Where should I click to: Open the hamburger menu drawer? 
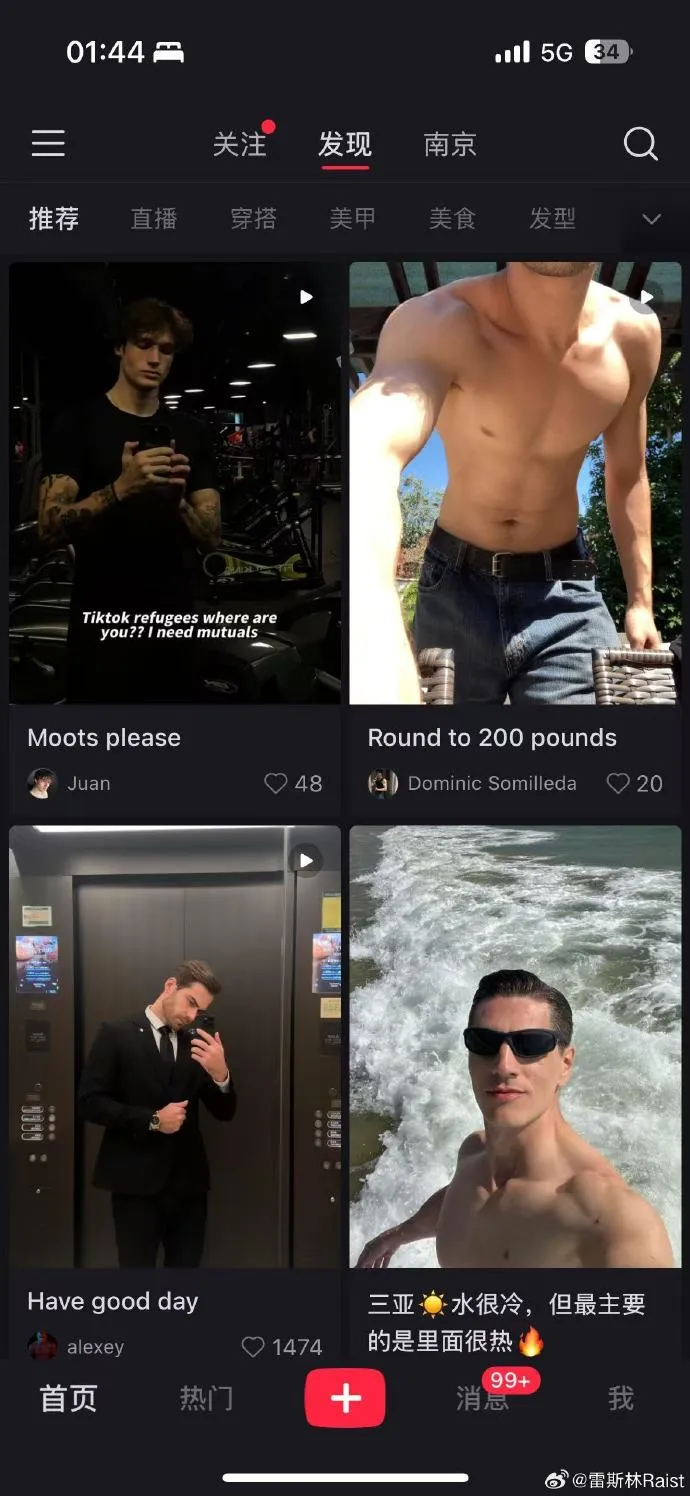click(x=48, y=144)
